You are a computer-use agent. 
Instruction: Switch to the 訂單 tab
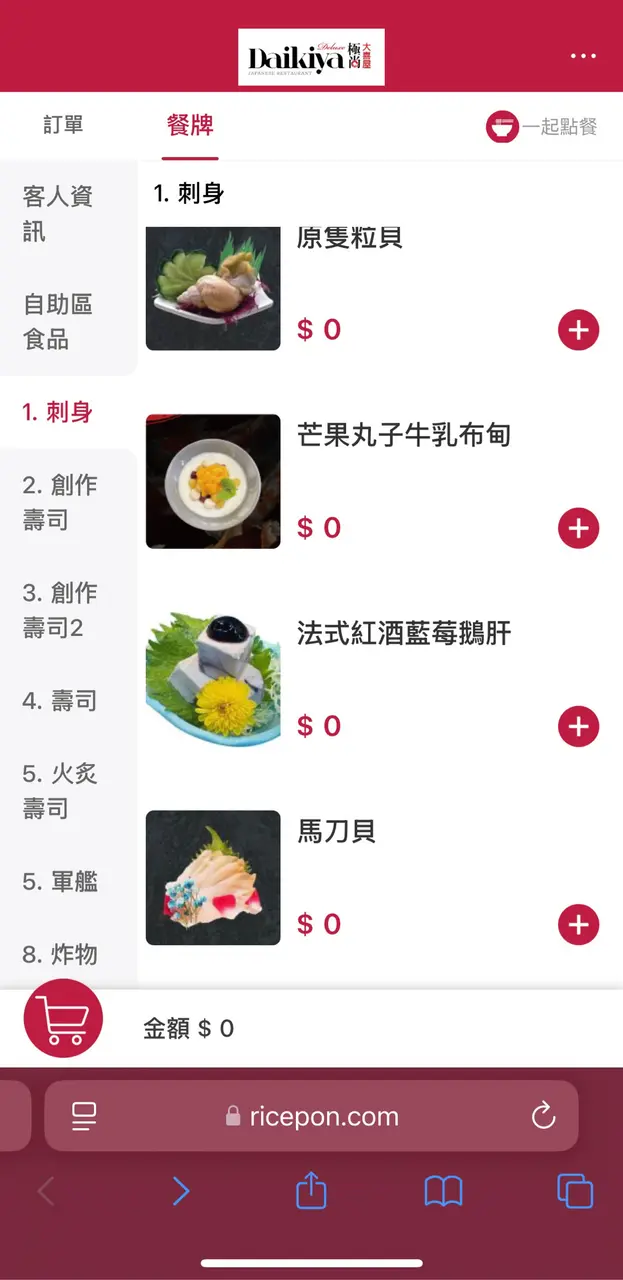(x=63, y=126)
